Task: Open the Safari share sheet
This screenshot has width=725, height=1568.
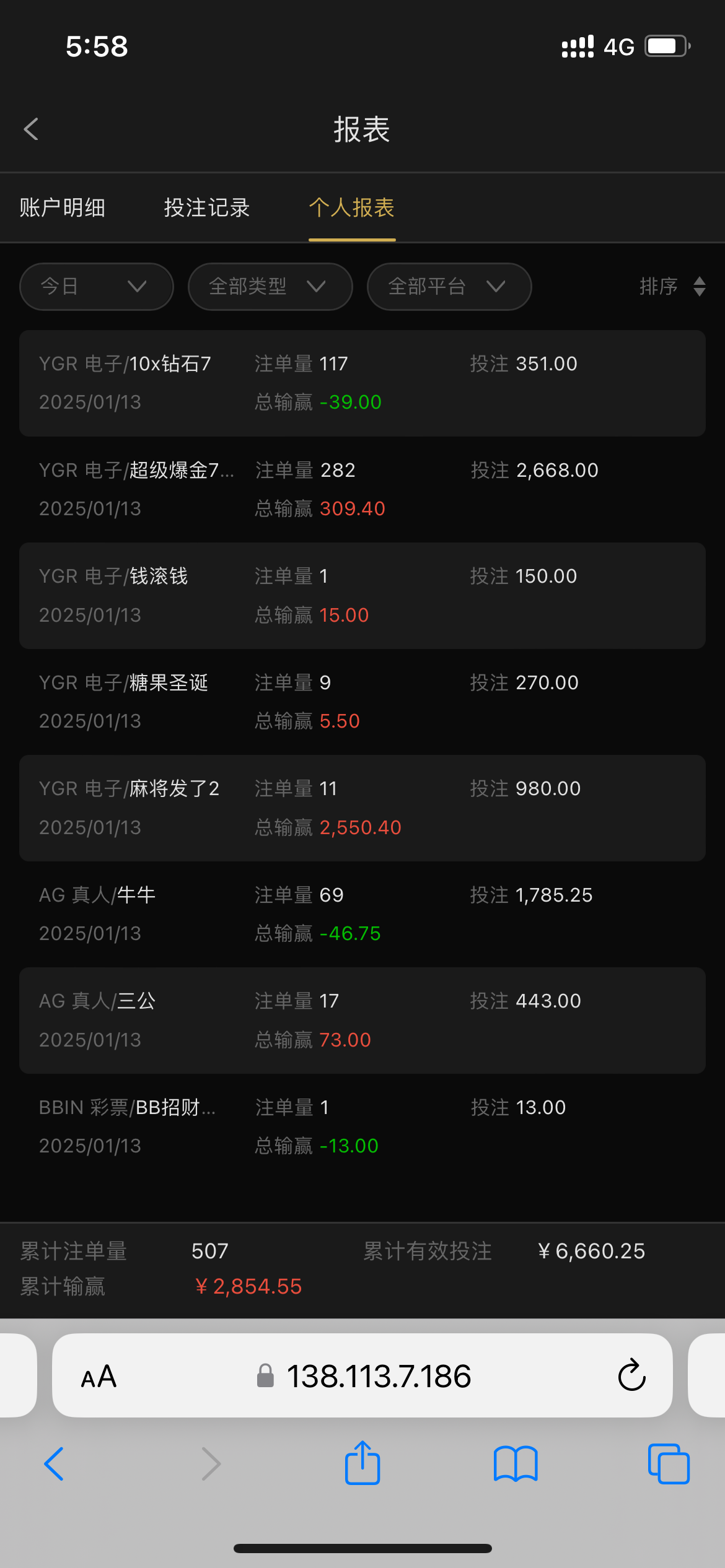Action: coord(362,1465)
